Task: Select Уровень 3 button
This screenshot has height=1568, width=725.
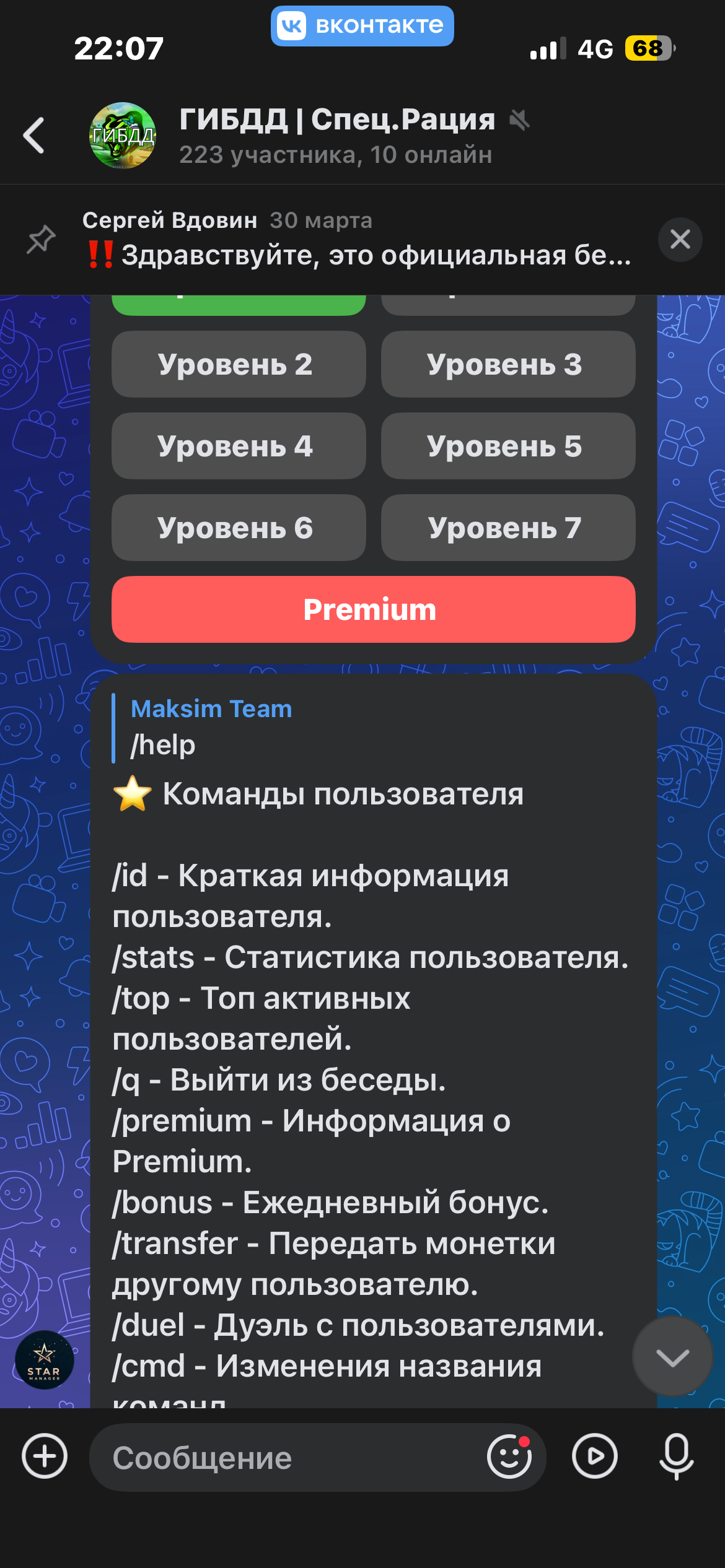Action: point(508,364)
